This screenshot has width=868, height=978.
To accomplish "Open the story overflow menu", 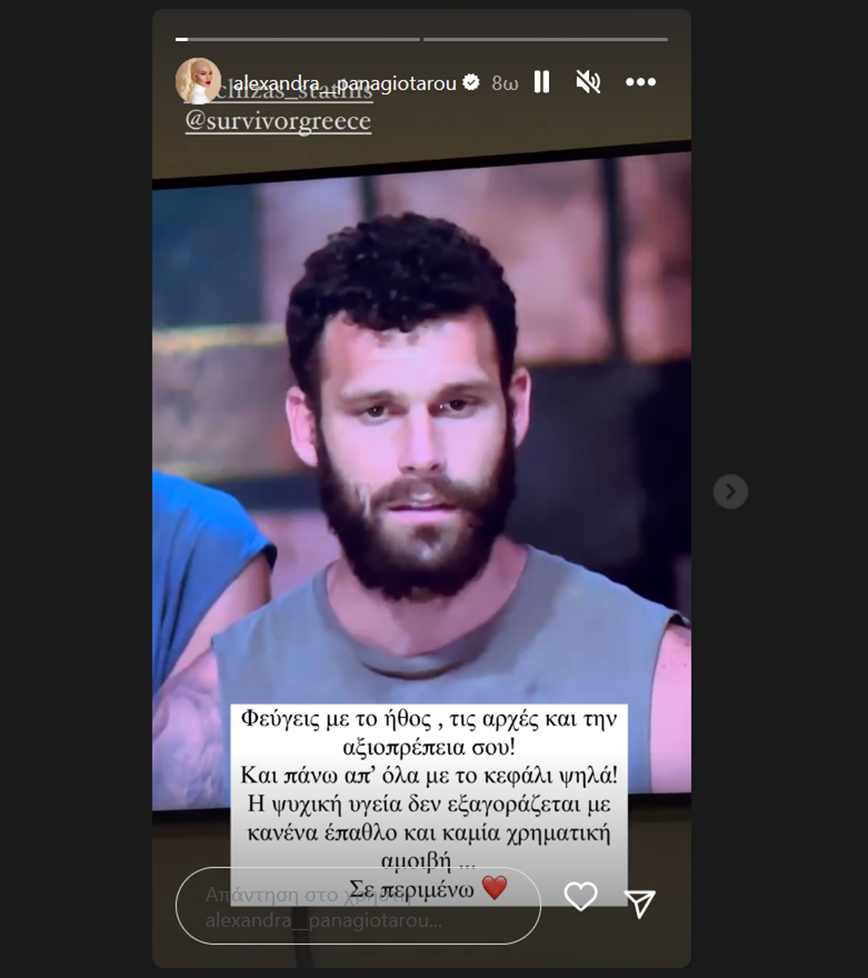I will [640, 82].
